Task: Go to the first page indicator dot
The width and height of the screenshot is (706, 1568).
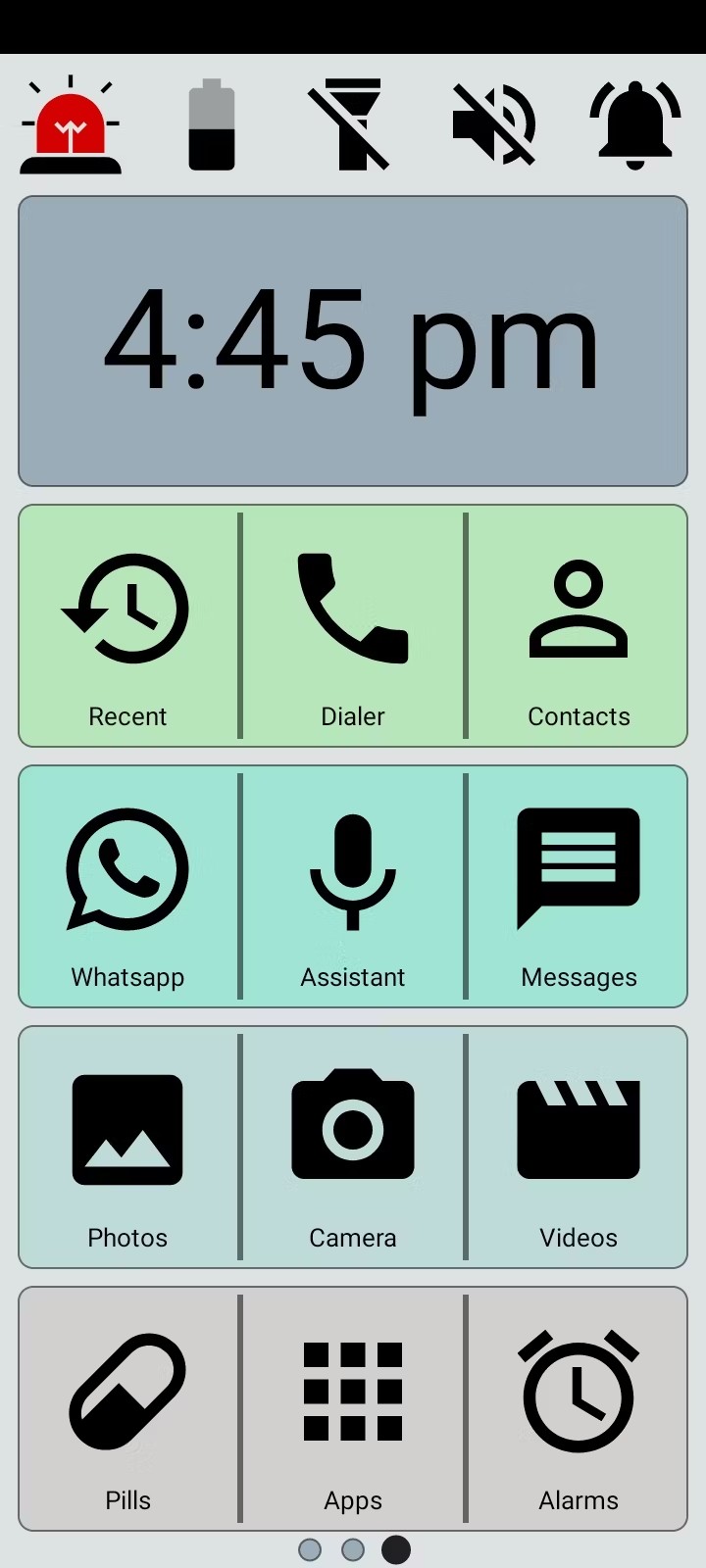Action: pyautogui.click(x=310, y=1549)
